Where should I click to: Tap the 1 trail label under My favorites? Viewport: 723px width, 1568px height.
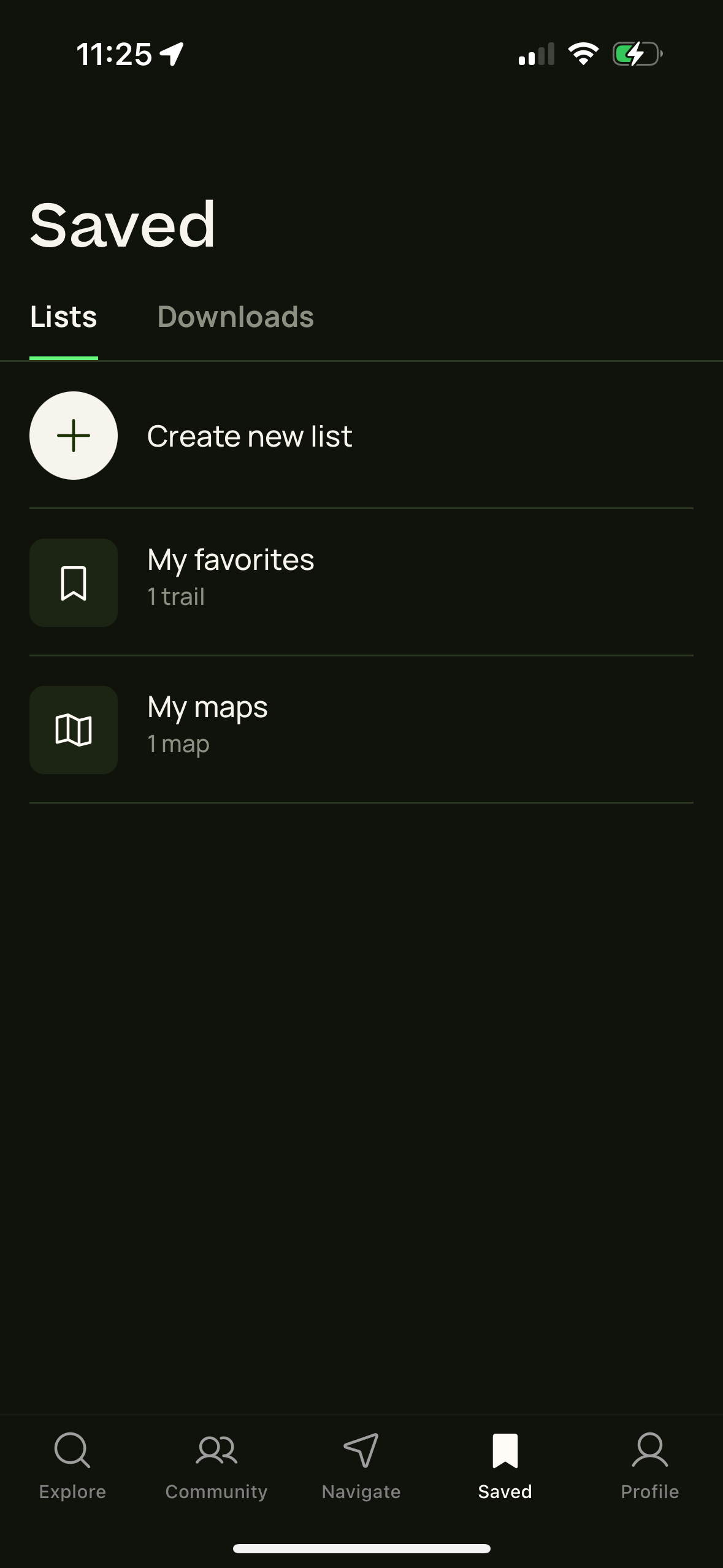pos(175,596)
